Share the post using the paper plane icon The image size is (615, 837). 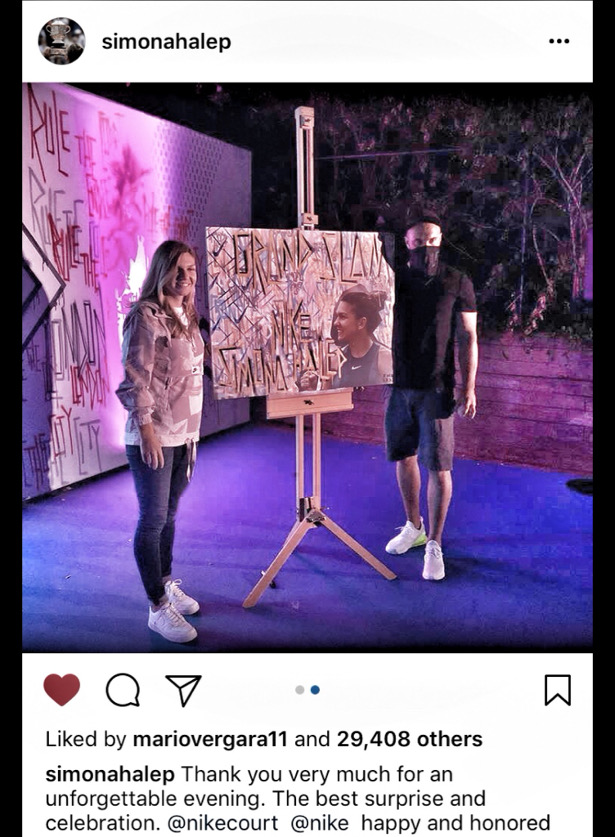(183, 689)
